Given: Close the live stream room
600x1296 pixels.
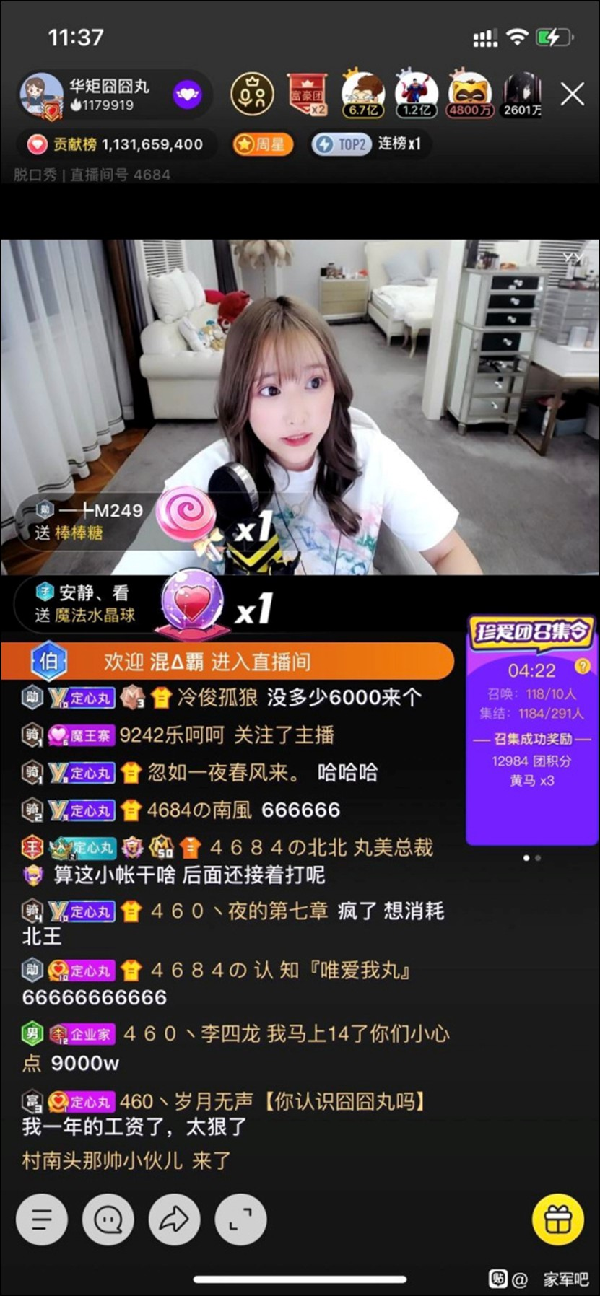Looking at the screenshot, I should pos(572,95).
